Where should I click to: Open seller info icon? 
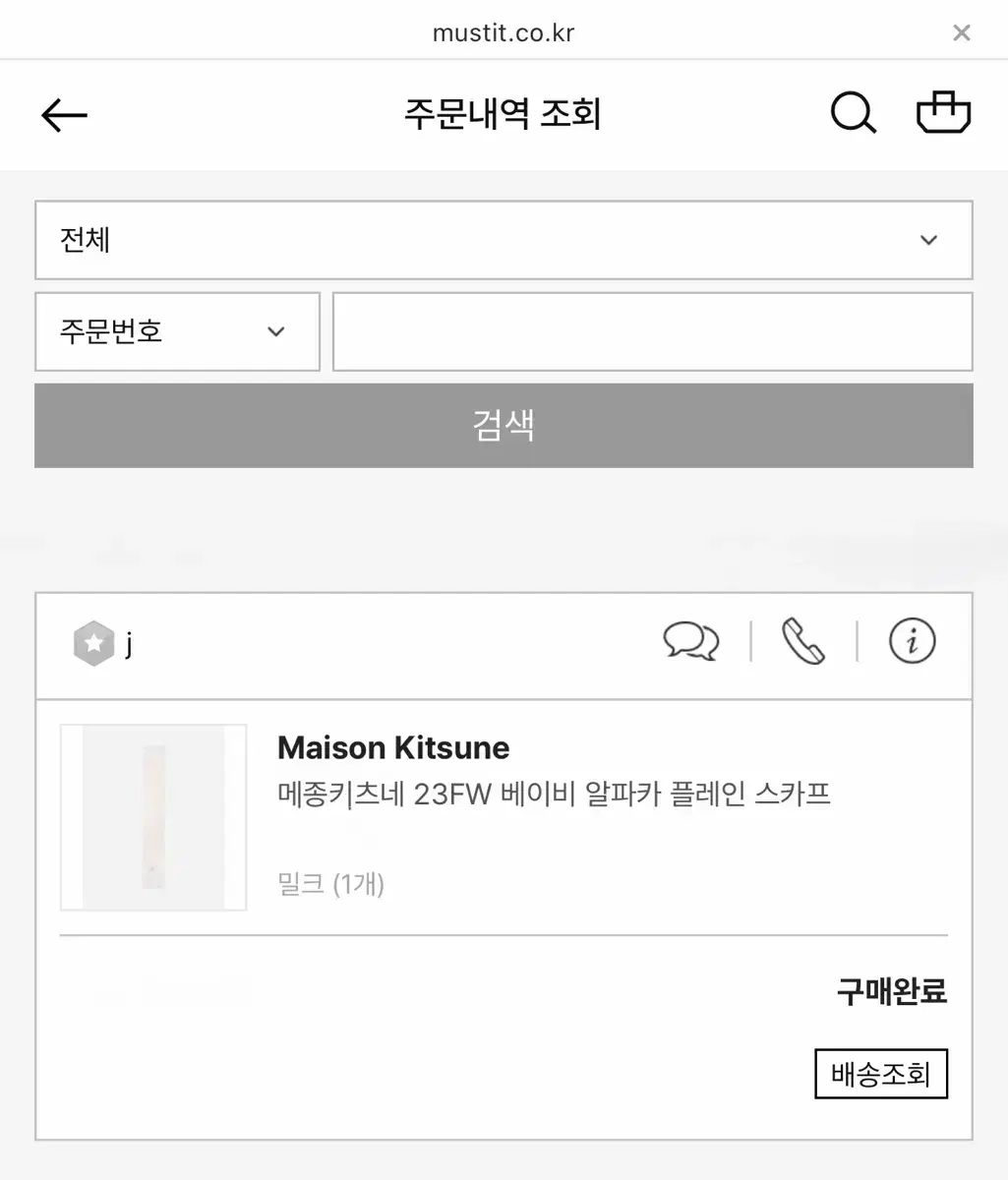coord(912,641)
